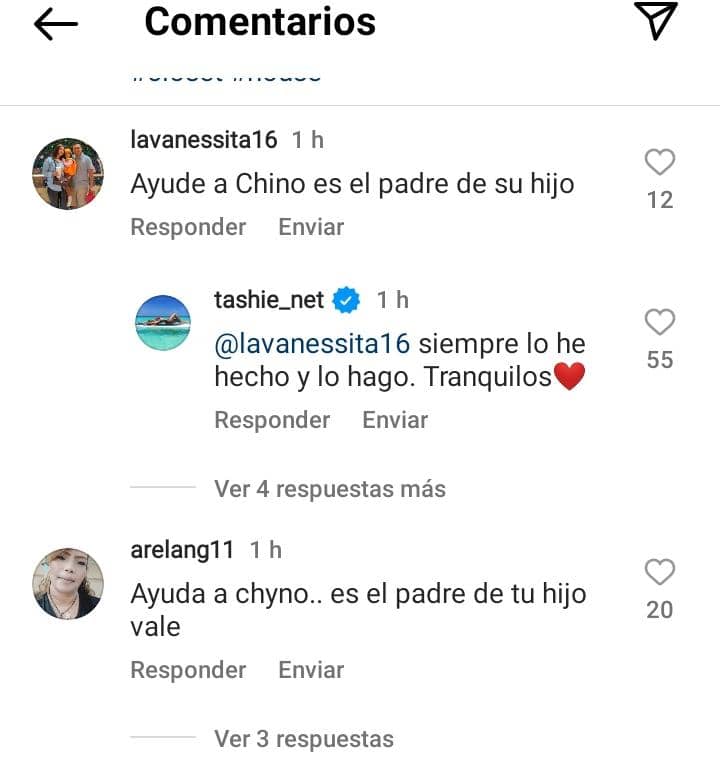Like lavanessita16's comment
Image resolution: width=720 pixels, height=760 pixels.
click(660, 162)
